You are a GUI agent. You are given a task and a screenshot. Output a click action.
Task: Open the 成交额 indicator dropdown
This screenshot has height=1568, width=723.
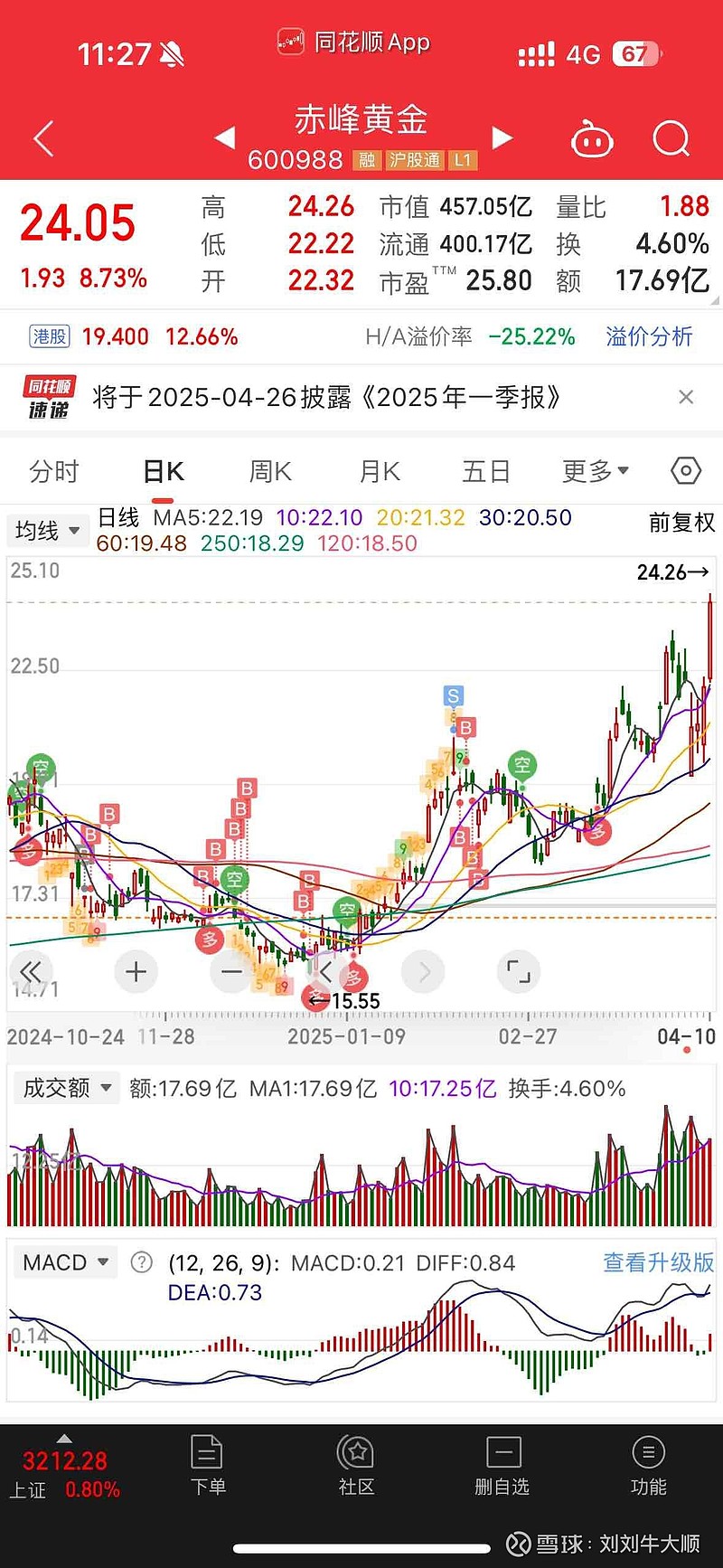pos(67,1088)
